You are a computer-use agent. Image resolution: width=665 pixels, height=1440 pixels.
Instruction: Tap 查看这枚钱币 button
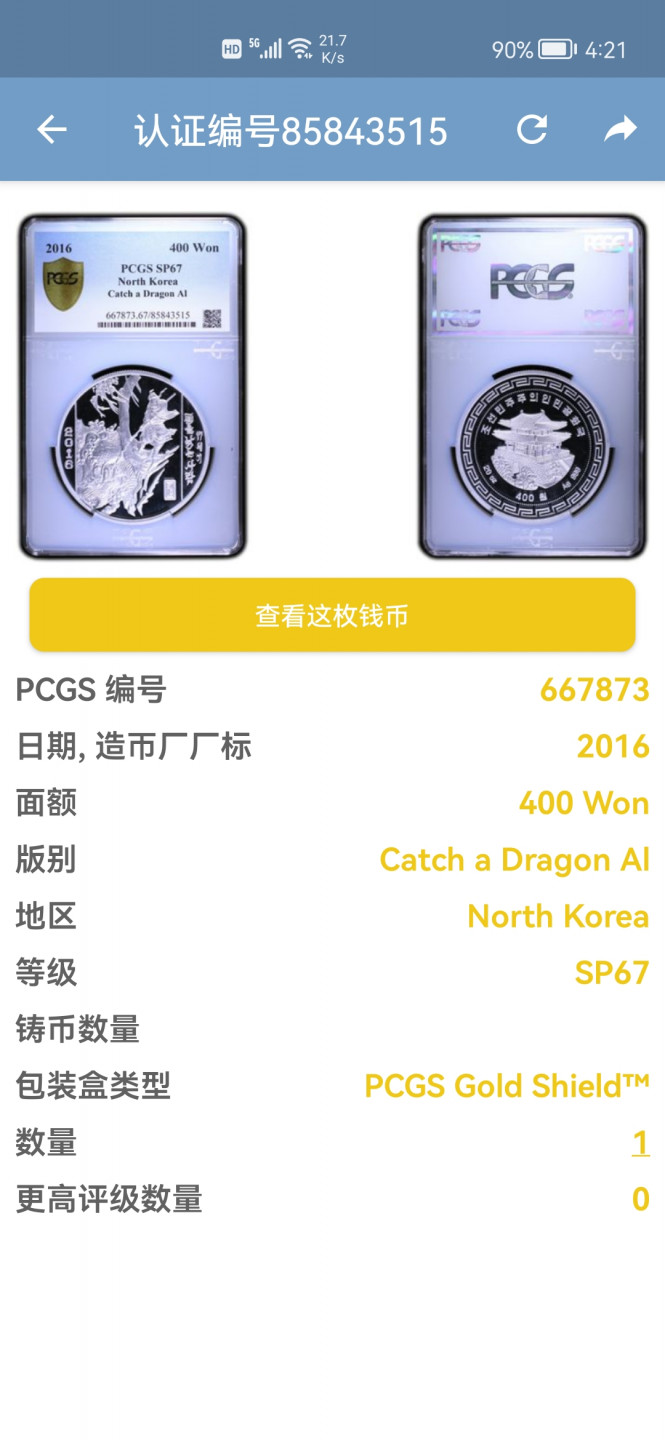point(332,615)
